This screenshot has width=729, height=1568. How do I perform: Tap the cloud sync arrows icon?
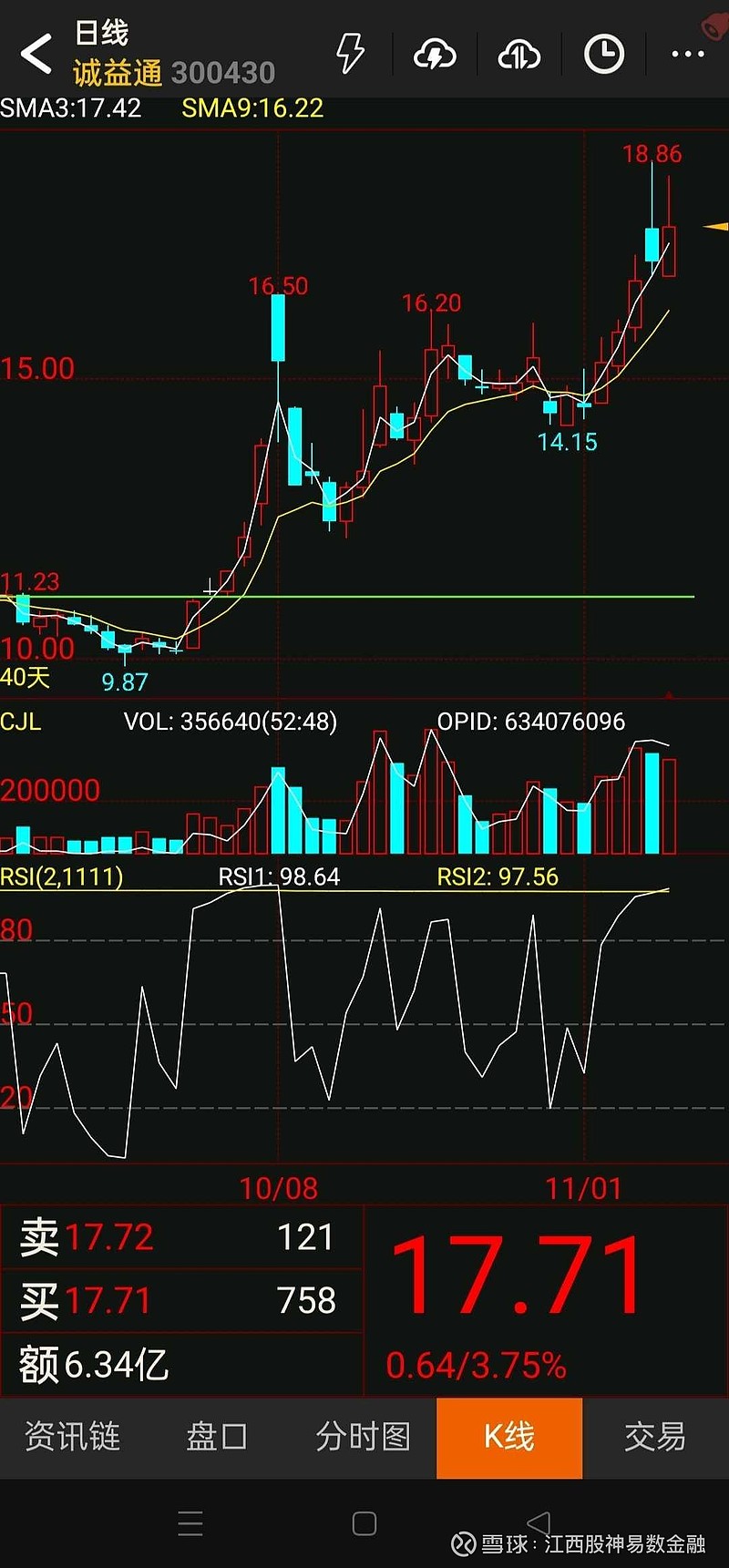tap(519, 55)
